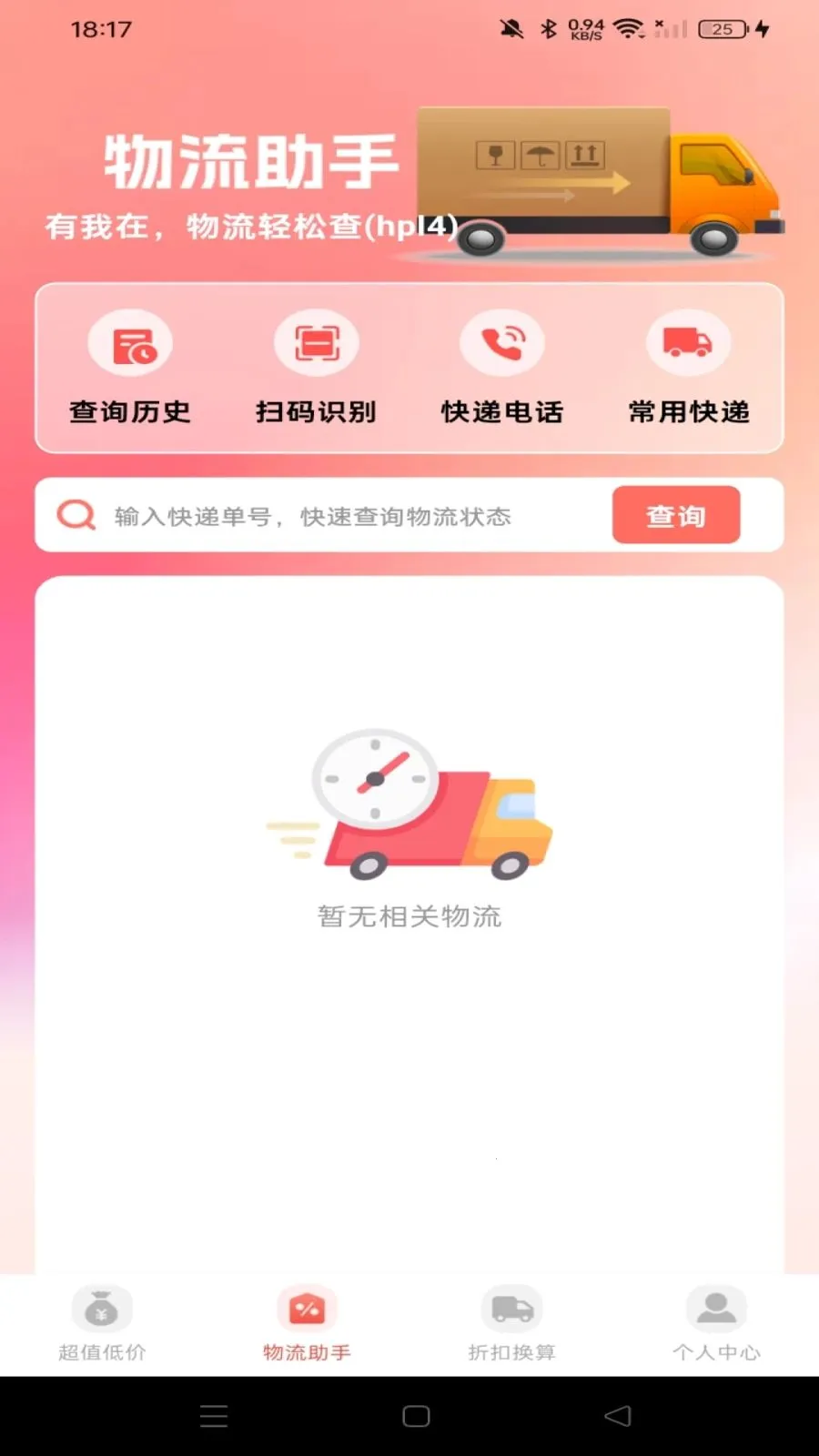Tap the 快递电话 courier phone icon

click(x=502, y=342)
